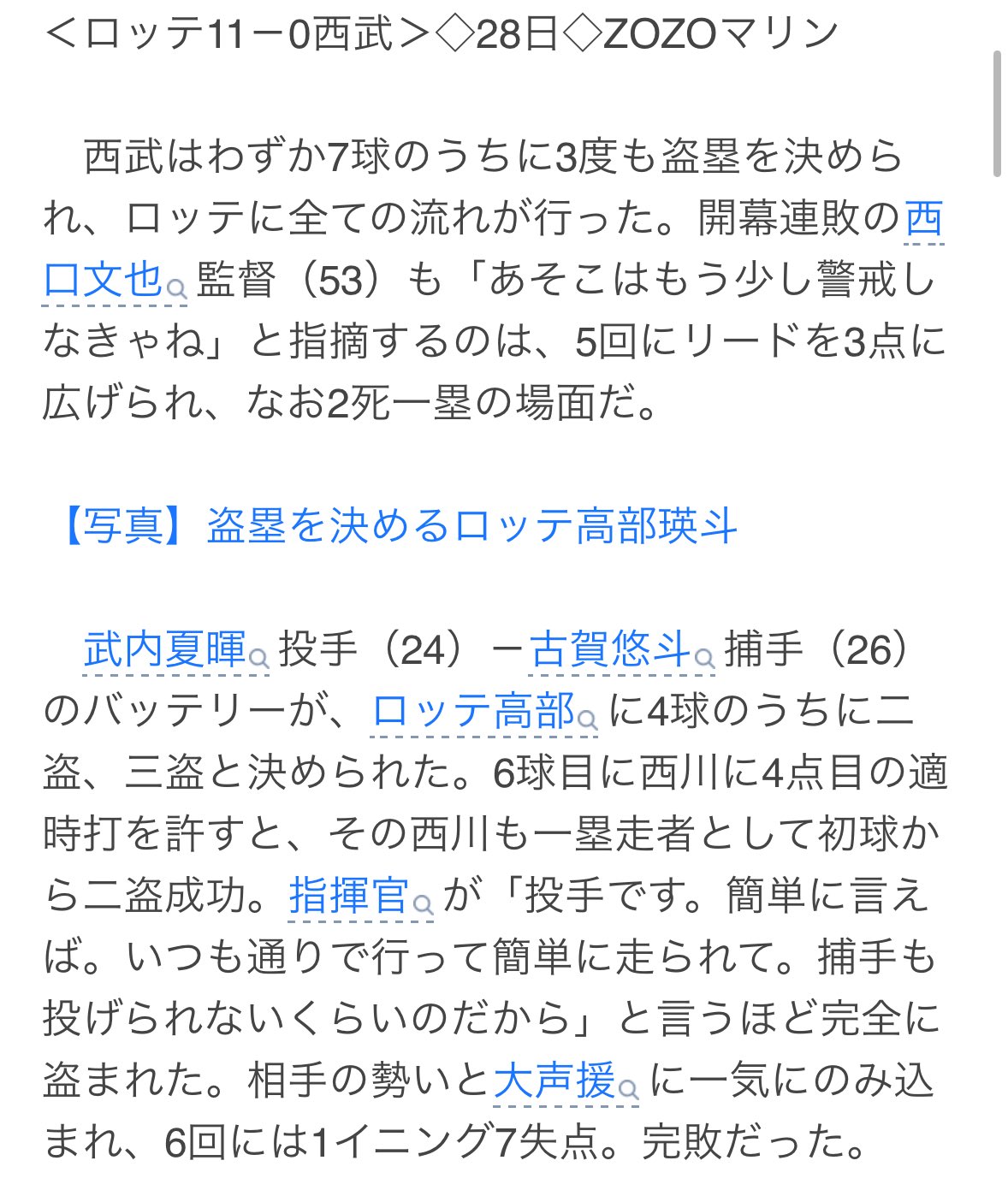Follow the ロッテ高部 keyword link

(x=473, y=712)
